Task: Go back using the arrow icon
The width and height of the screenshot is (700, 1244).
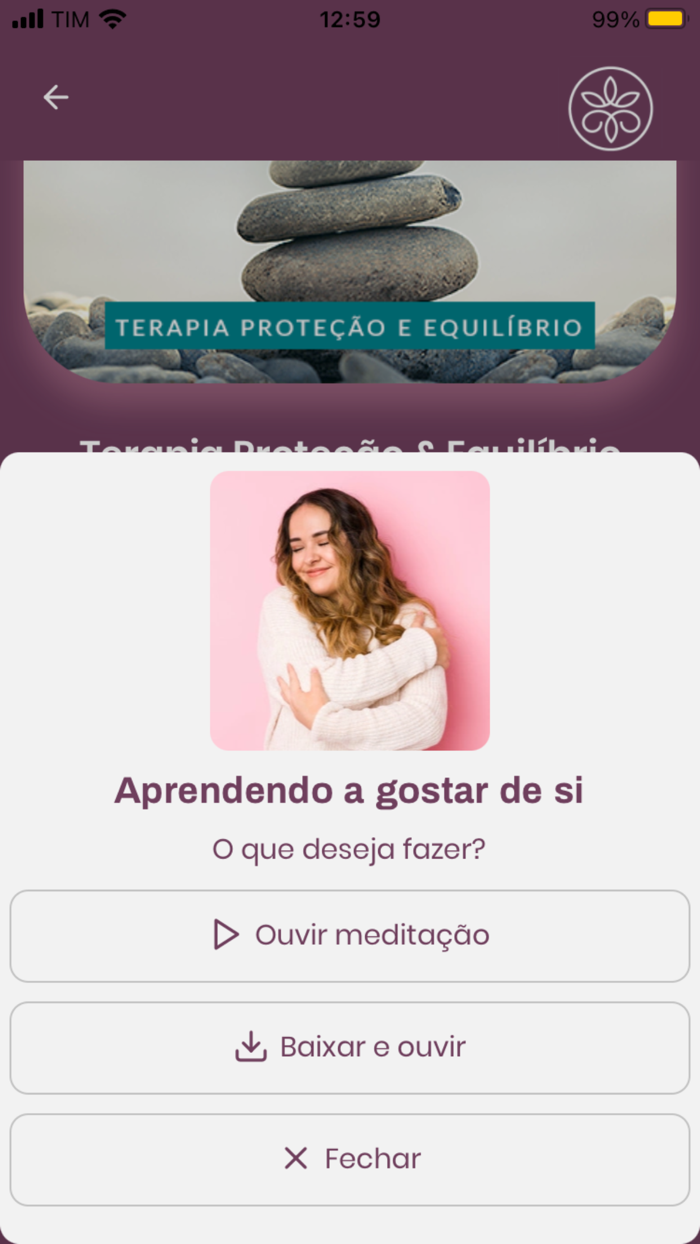Action: (x=56, y=97)
